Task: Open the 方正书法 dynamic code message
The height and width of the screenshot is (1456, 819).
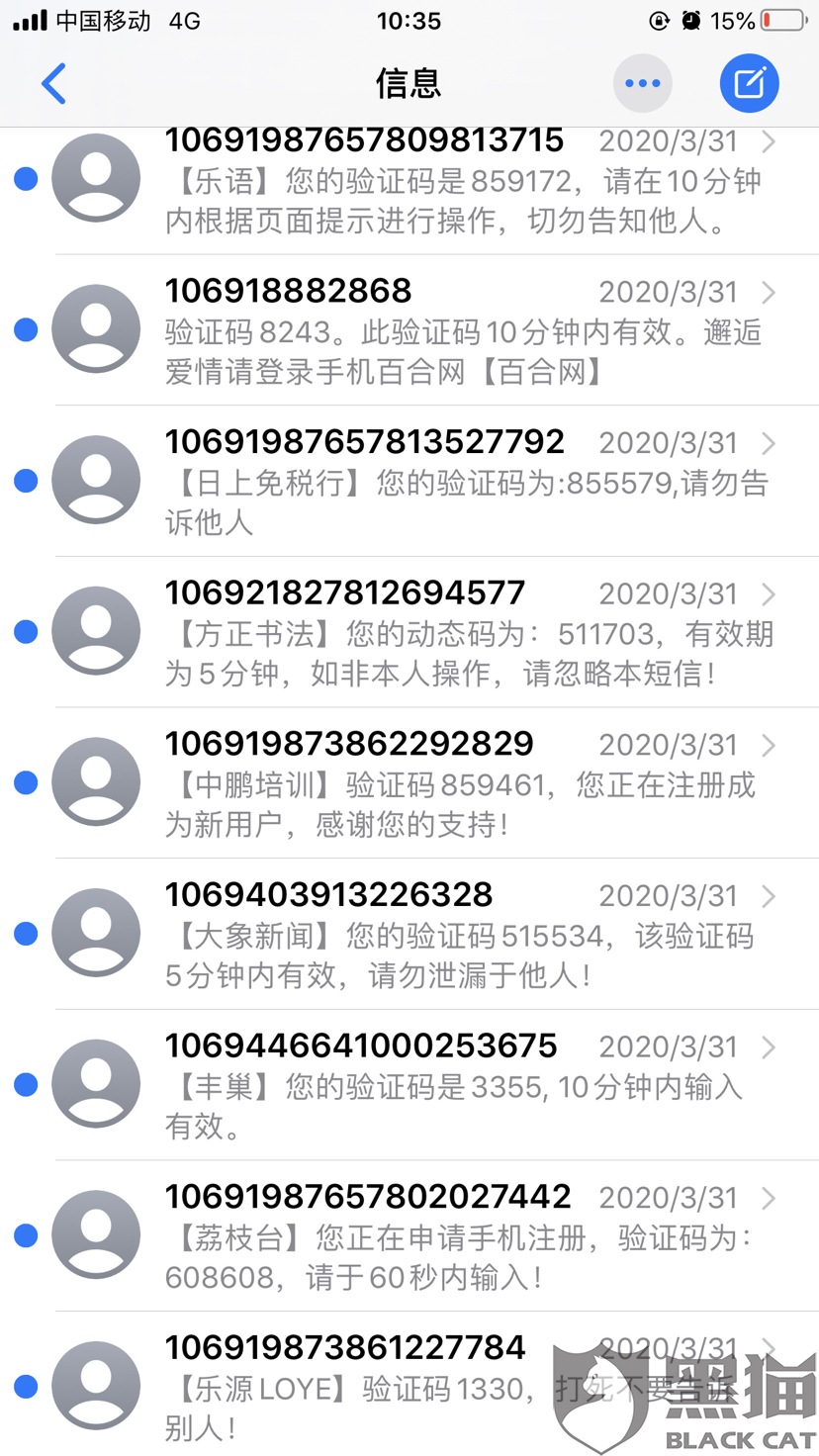Action: (x=409, y=632)
